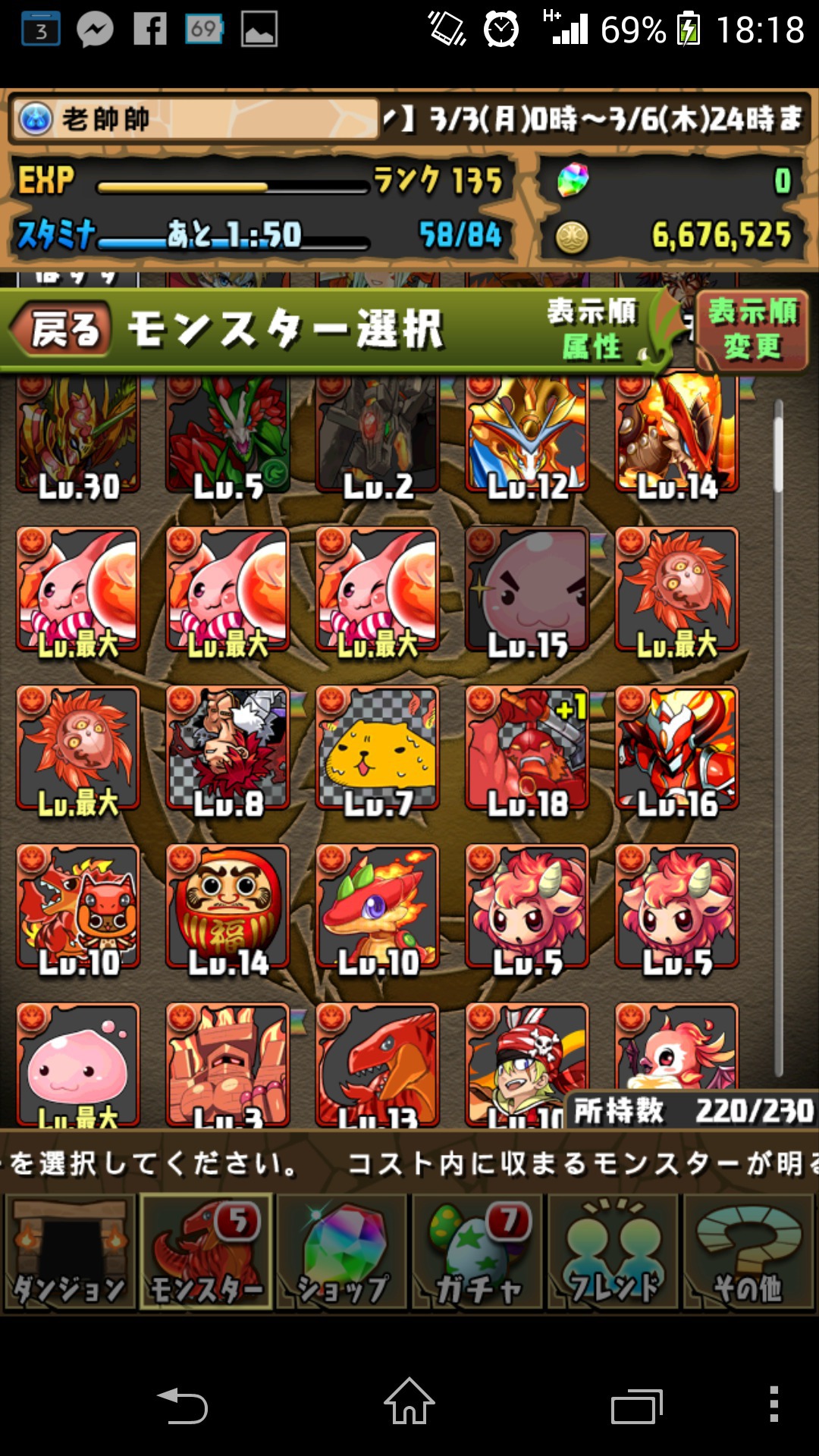Tap the 戻る back button
Viewport: 819px width, 1456px height.
[x=61, y=329]
